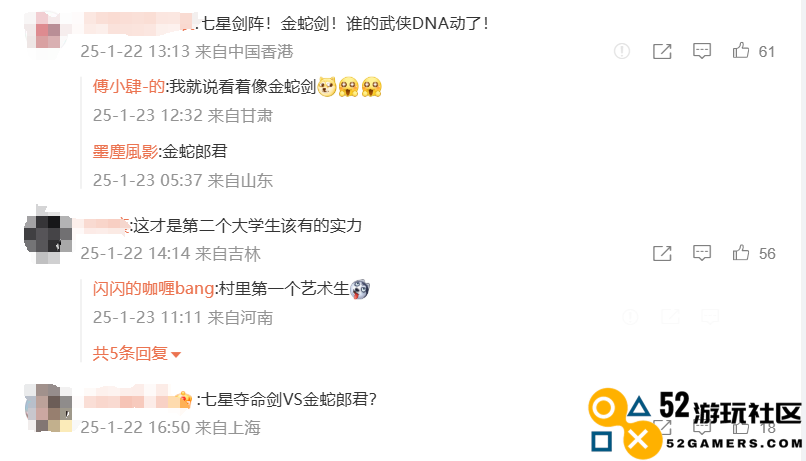Share the 七星剑阵 comment
806x461 pixels.
tap(661, 51)
